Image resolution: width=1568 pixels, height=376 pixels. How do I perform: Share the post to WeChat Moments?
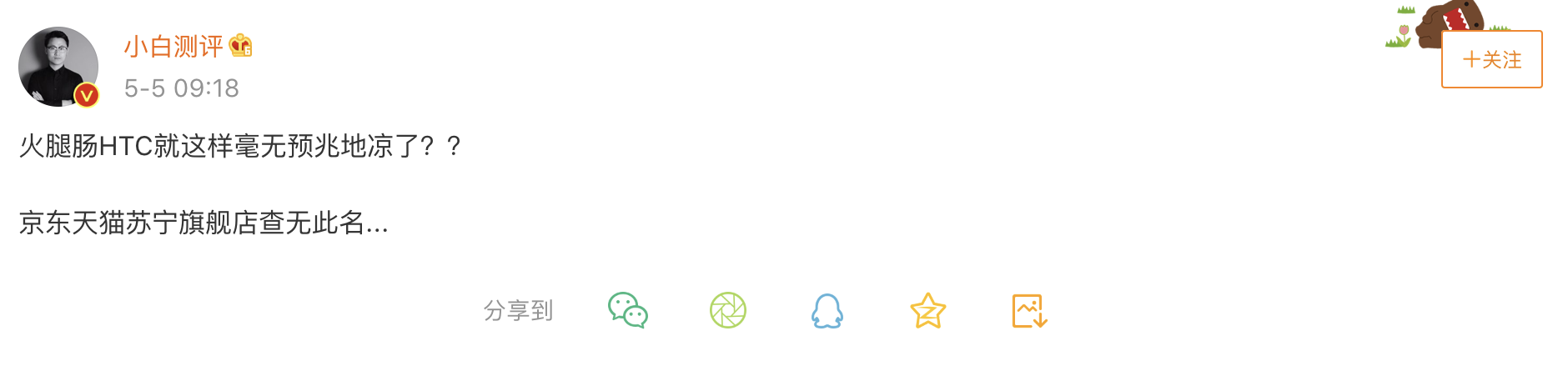click(728, 311)
